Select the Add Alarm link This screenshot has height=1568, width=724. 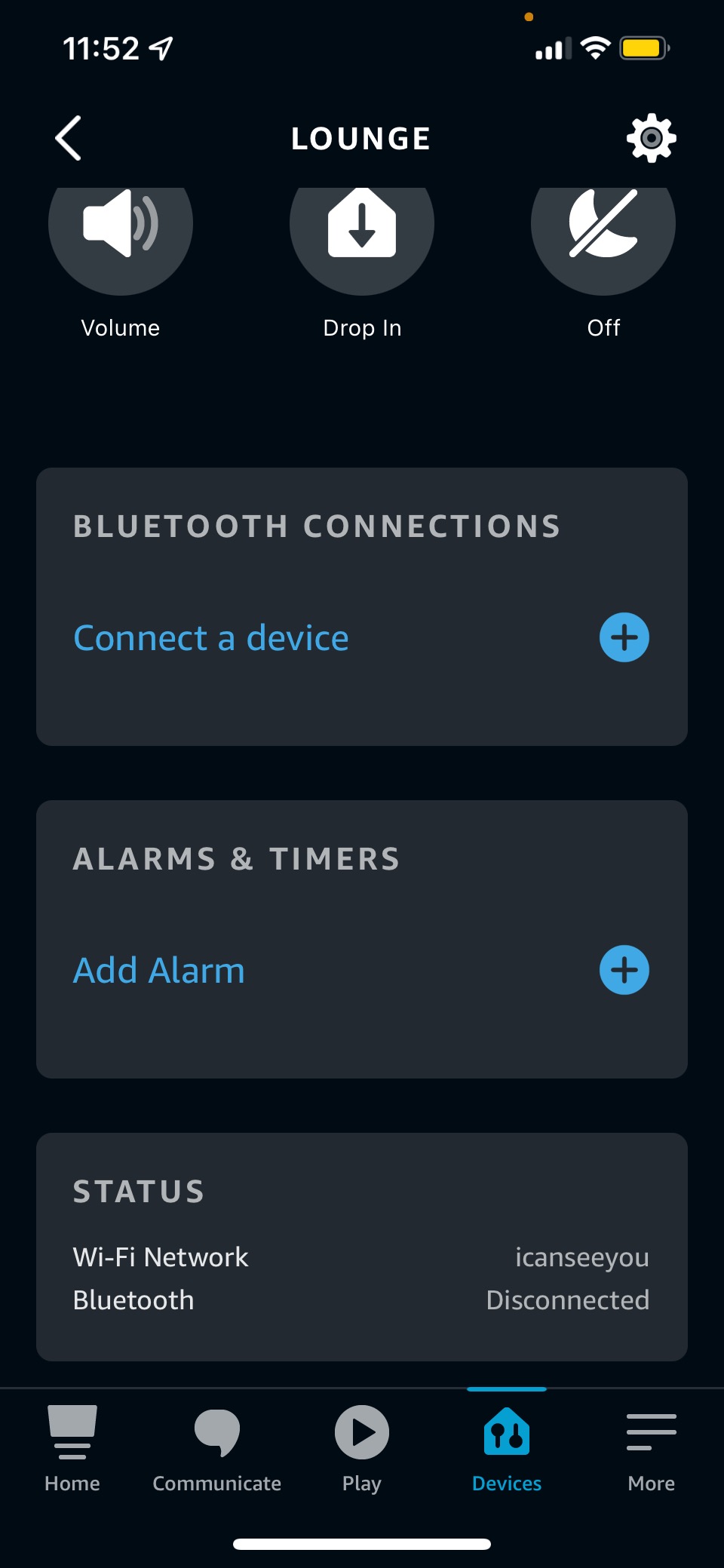click(159, 971)
